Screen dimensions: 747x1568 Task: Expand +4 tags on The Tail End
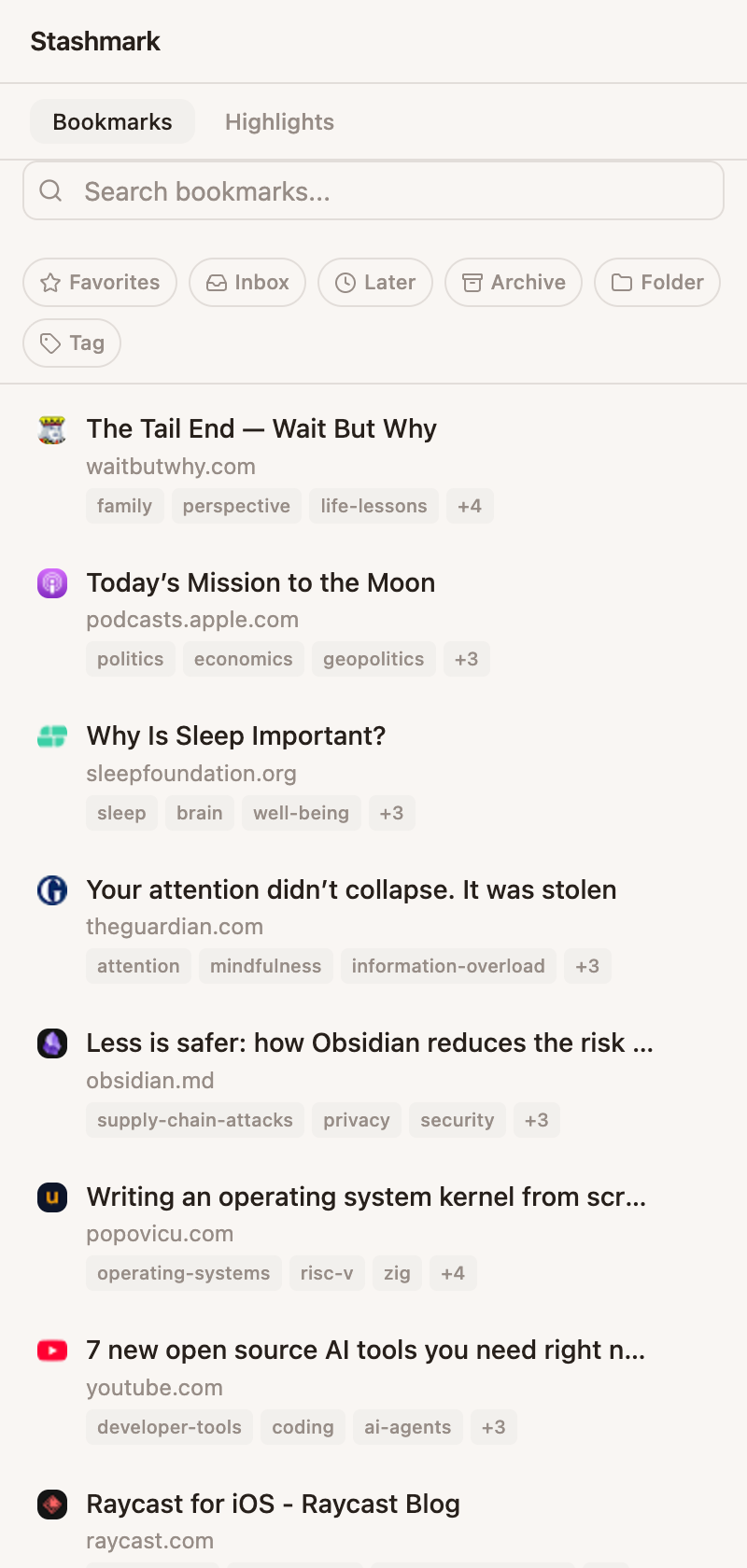click(x=470, y=506)
